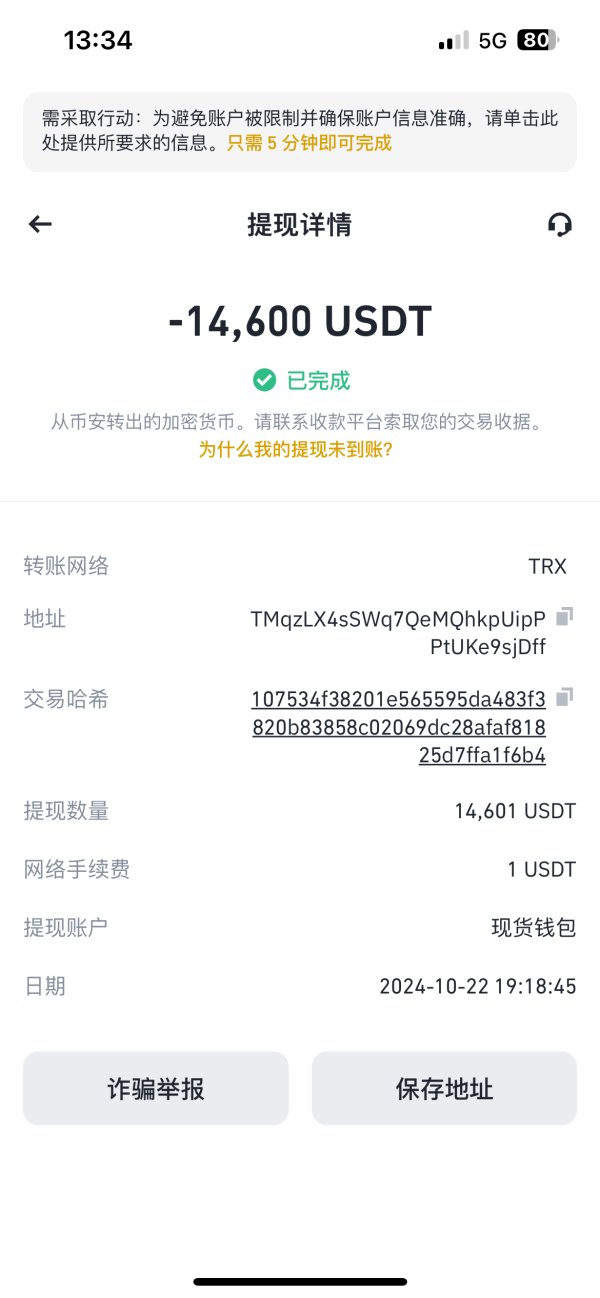Tap the 诈骗举报 button
This screenshot has width=600, height=1298.
click(x=156, y=1088)
